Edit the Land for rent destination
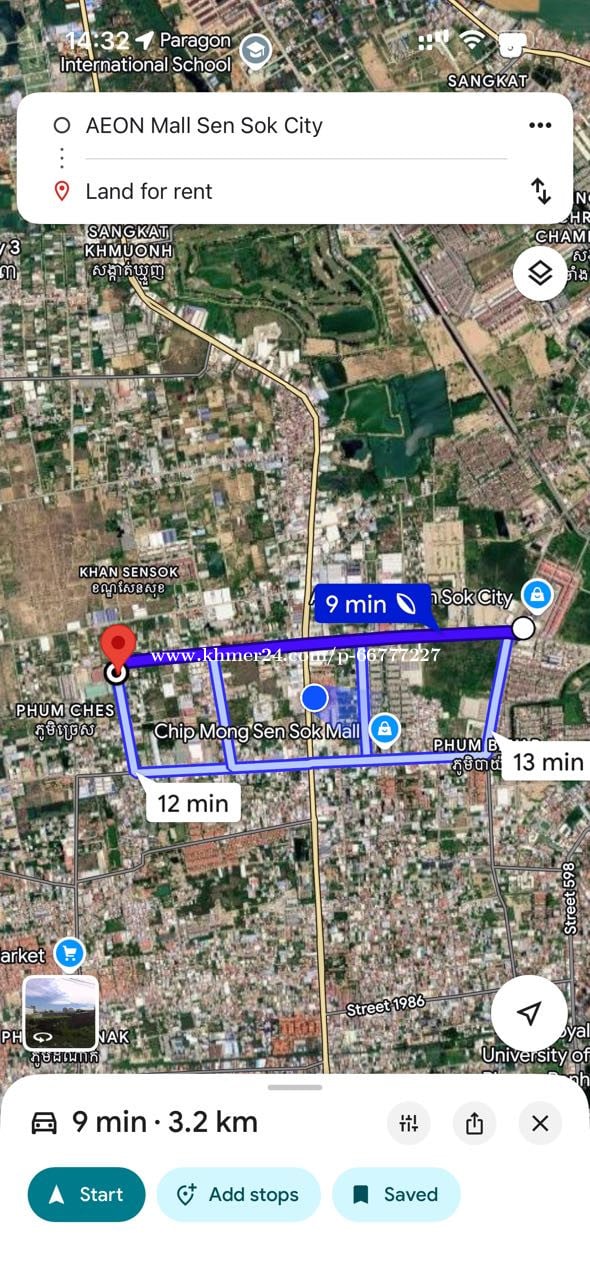This screenshot has width=590, height=1280. [149, 191]
